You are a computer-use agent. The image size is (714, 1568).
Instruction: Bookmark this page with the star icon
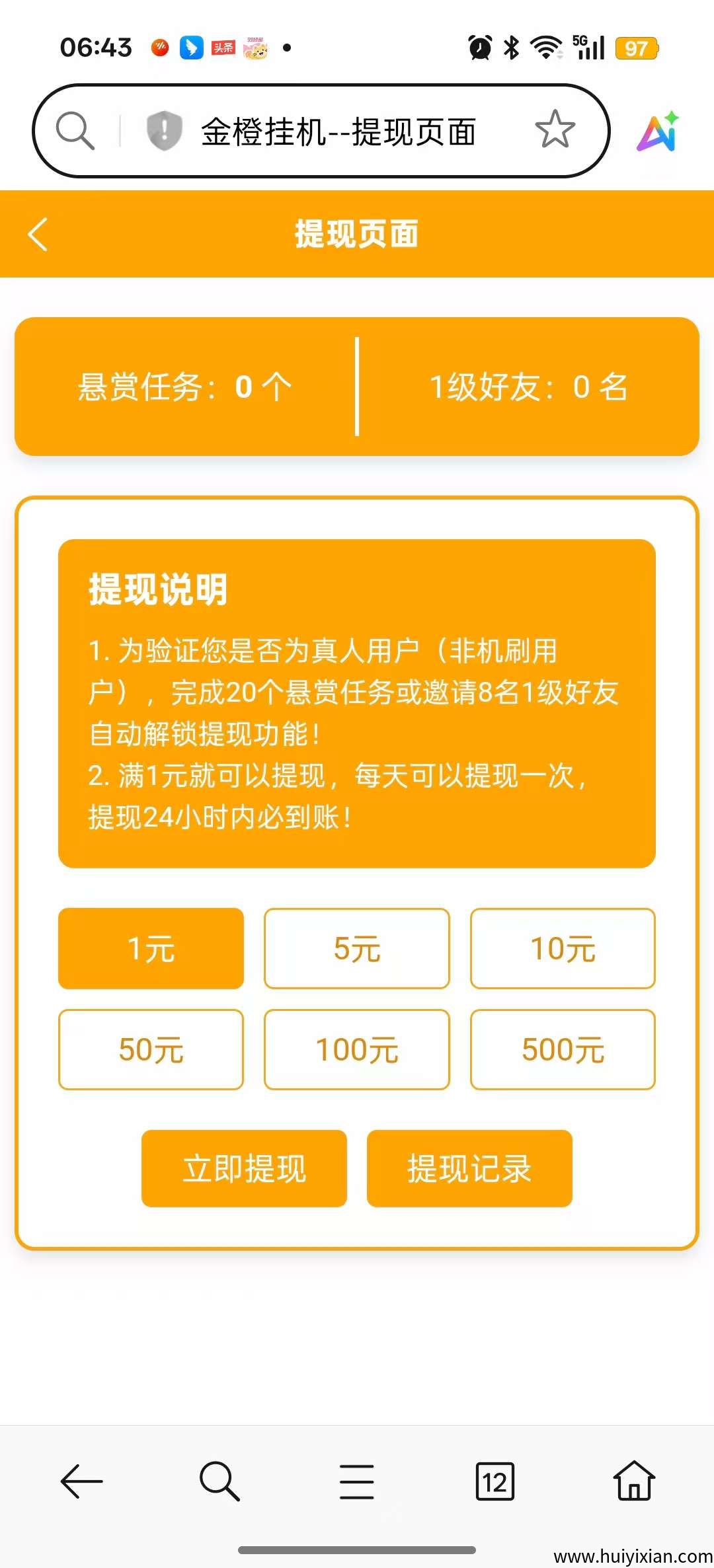click(x=555, y=130)
